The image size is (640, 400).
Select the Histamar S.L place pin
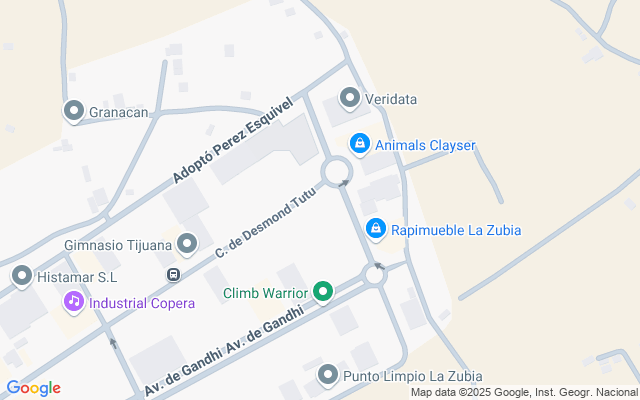click(22, 275)
